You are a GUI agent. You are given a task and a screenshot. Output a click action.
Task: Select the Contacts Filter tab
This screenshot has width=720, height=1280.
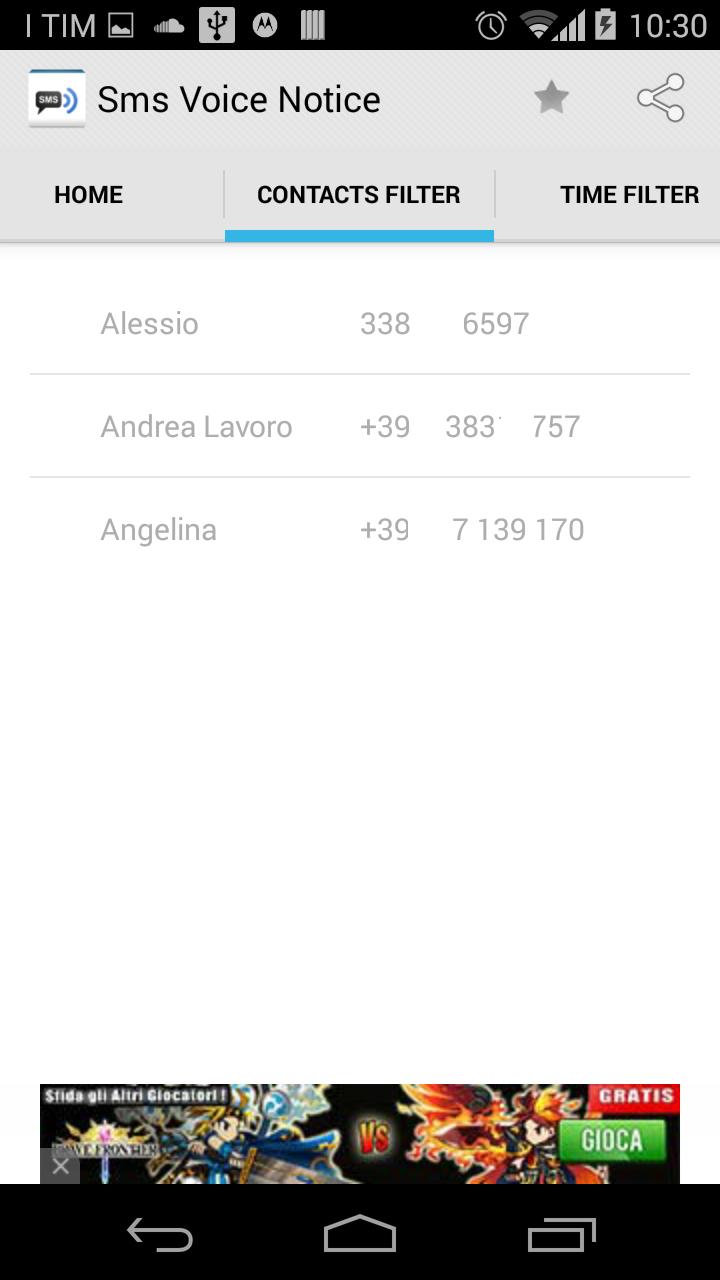(x=359, y=195)
